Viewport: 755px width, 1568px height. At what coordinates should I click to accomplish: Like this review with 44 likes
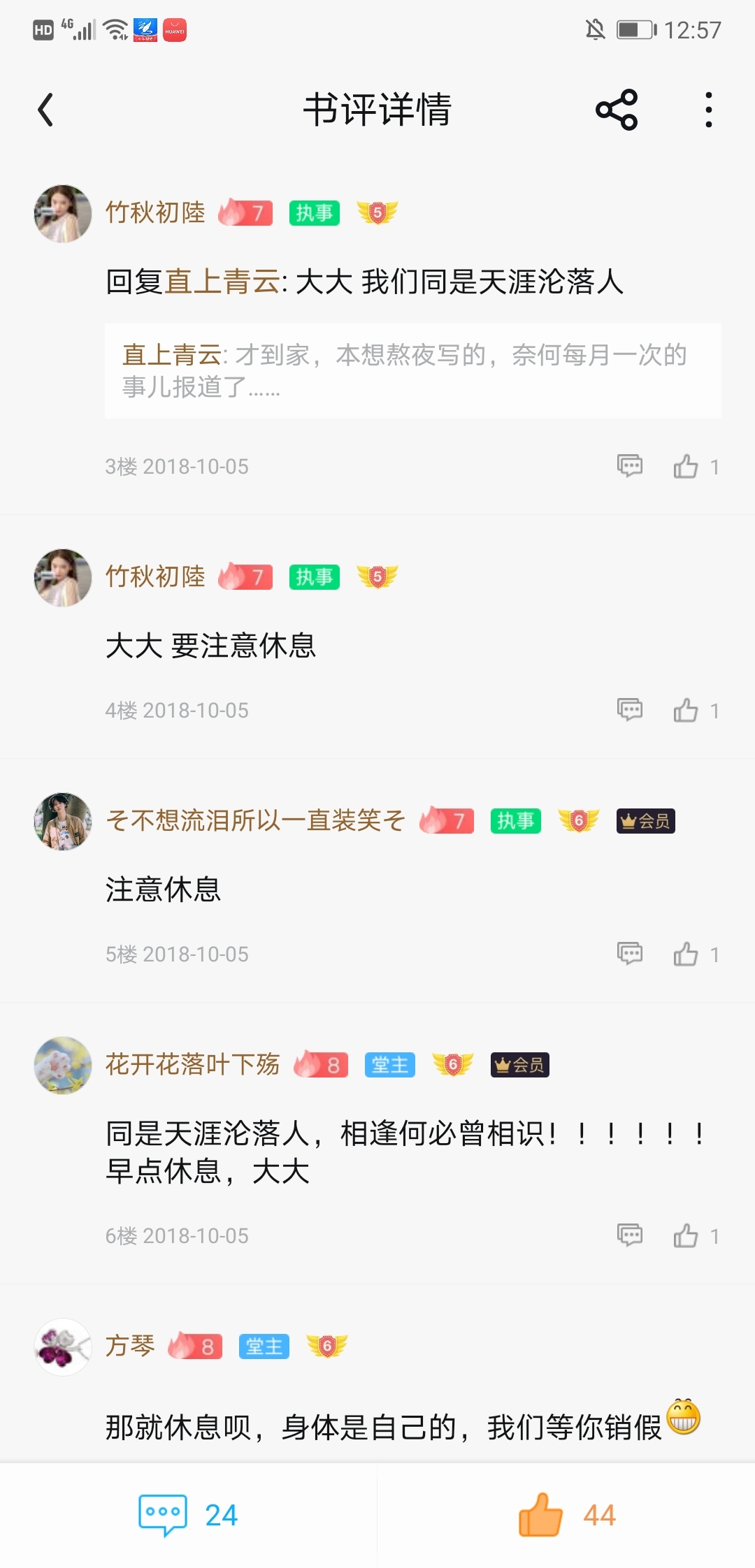566,1515
